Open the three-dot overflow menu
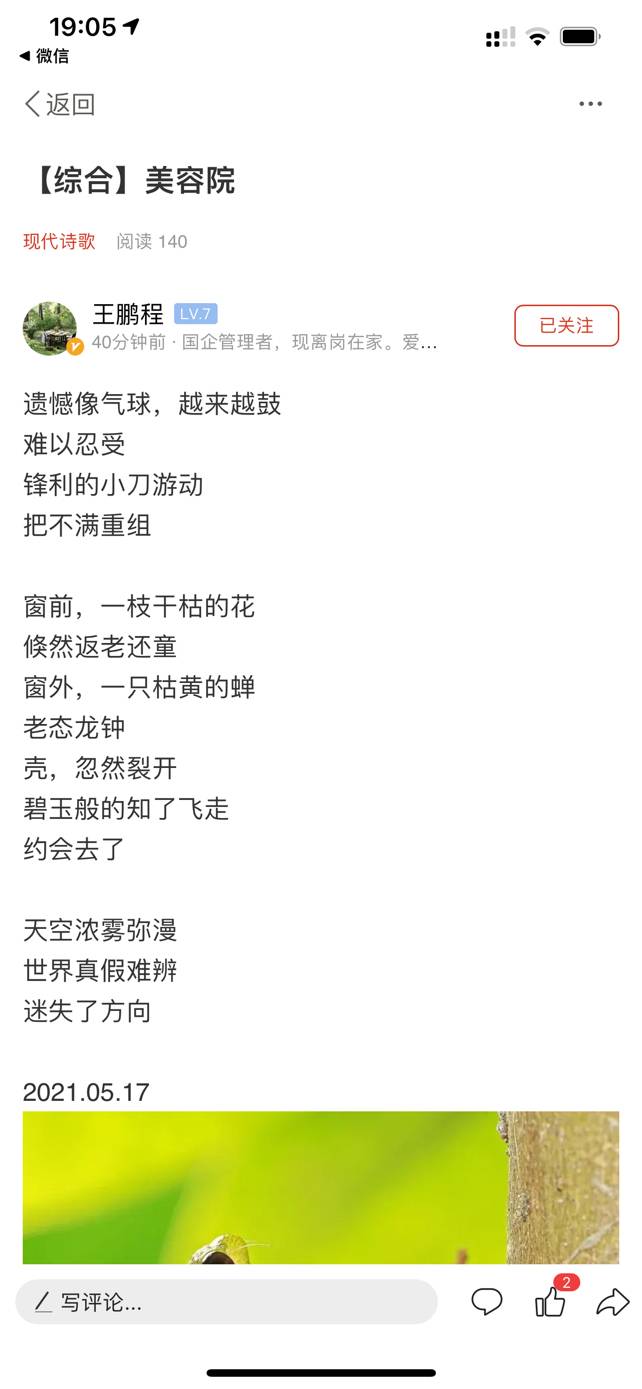Screen dimensions: 642x1389 tap(591, 104)
